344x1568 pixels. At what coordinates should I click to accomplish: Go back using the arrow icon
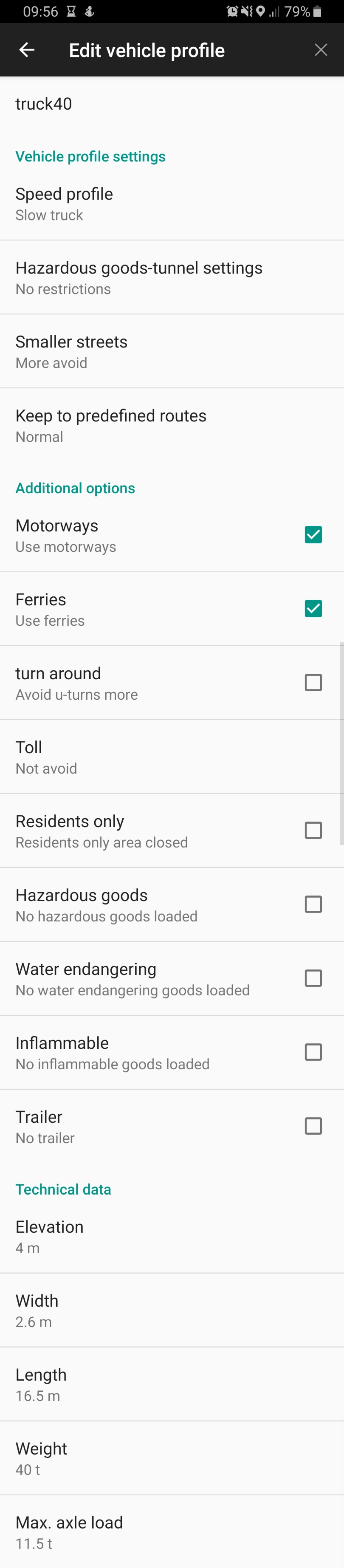(x=27, y=50)
